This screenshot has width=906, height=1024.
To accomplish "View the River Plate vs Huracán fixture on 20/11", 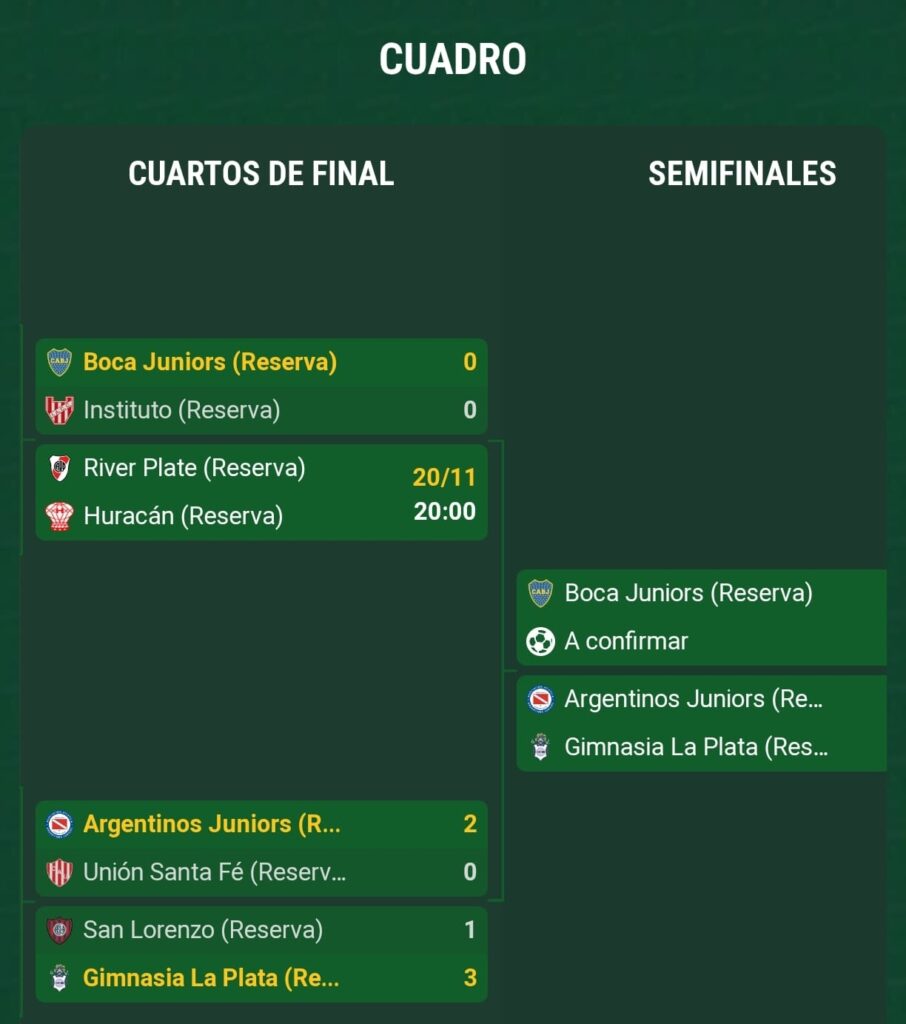I will point(261,492).
